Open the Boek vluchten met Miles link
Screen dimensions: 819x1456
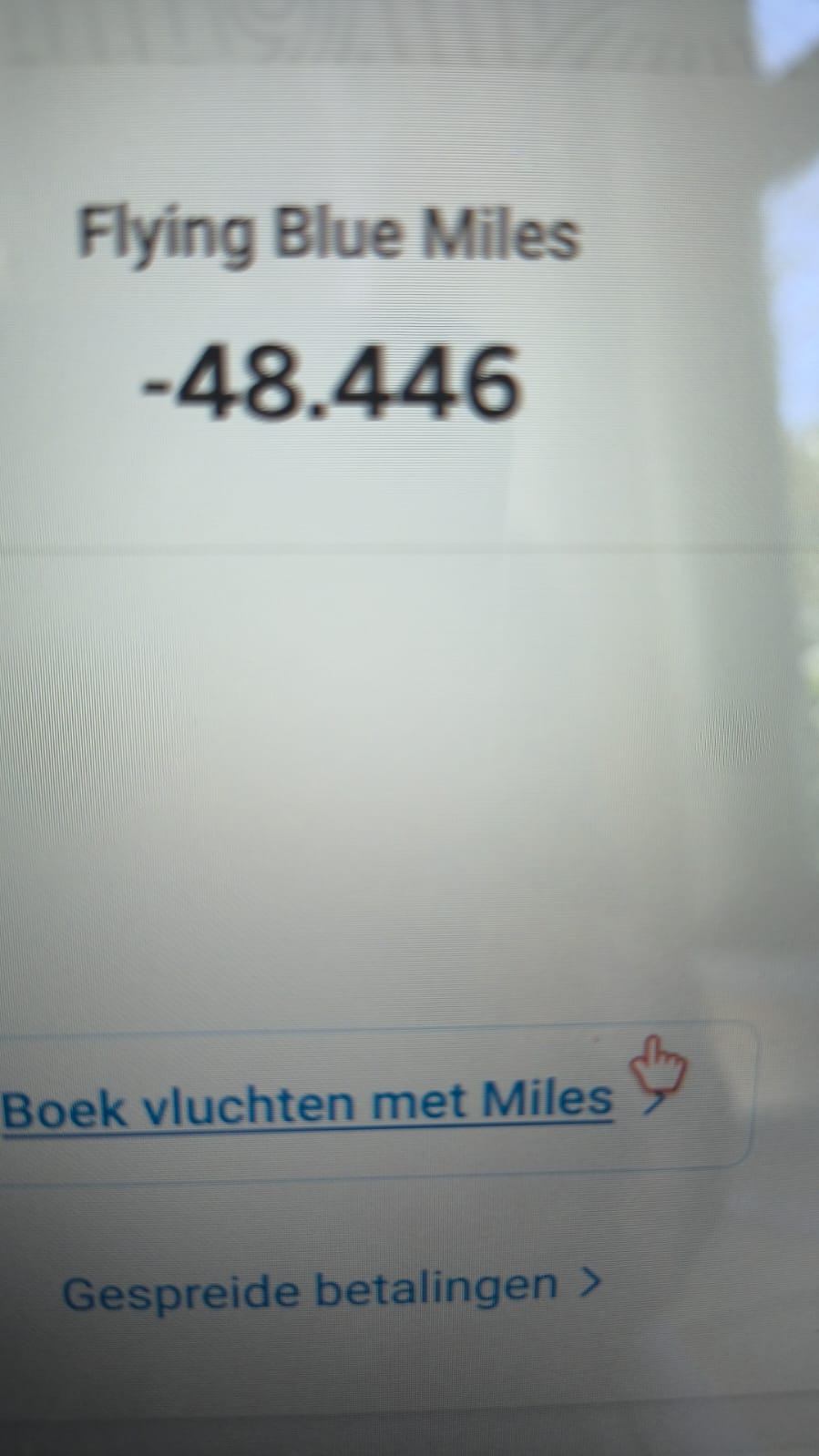306,1104
